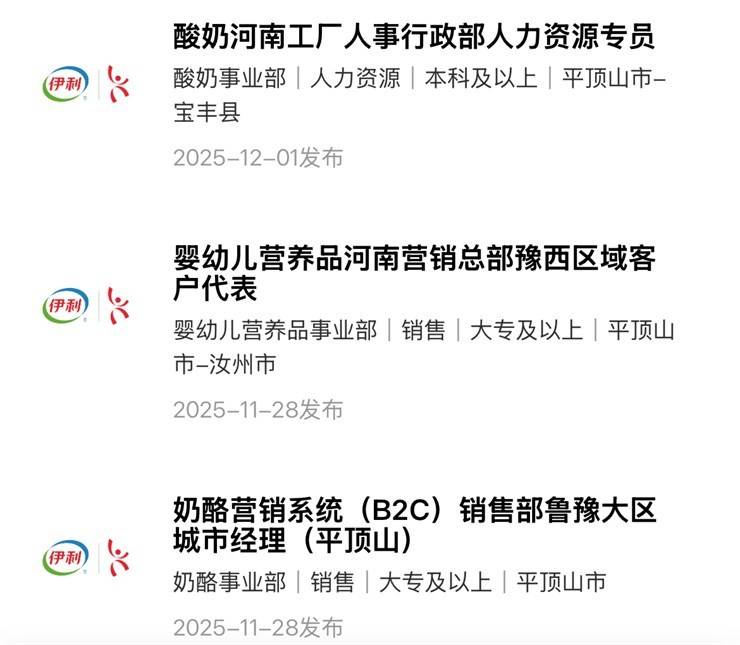Open the 酸奶河南工厂人事行政部人力资源专员 job listing

click(x=414, y=38)
